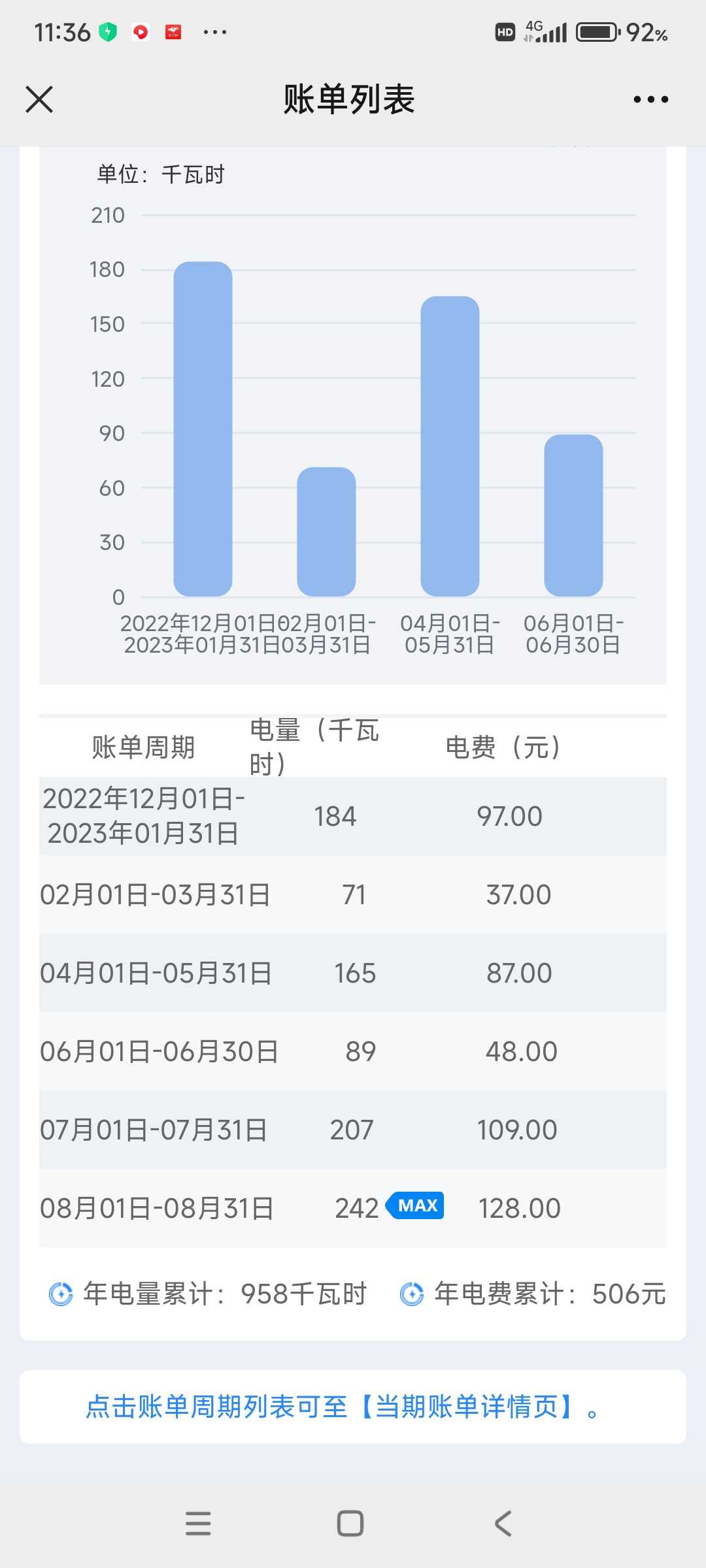Viewport: 706px width, 1568px height.
Task: Go to the home screen
Action: (350, 1524)
